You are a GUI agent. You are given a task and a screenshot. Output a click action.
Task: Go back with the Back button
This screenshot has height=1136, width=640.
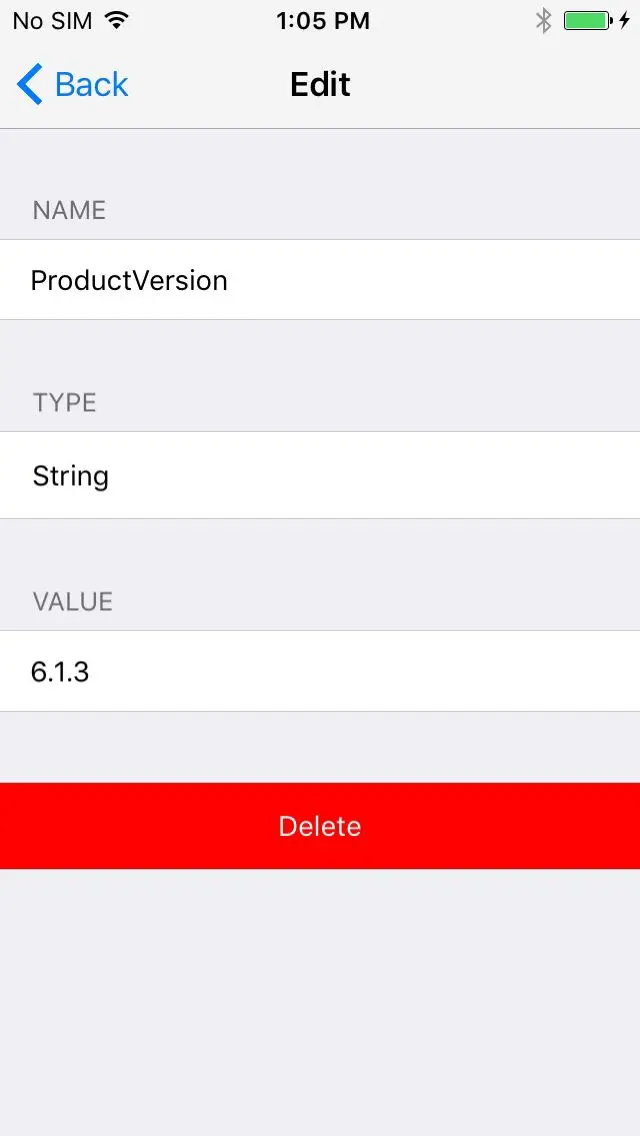[x=72, y=84]
